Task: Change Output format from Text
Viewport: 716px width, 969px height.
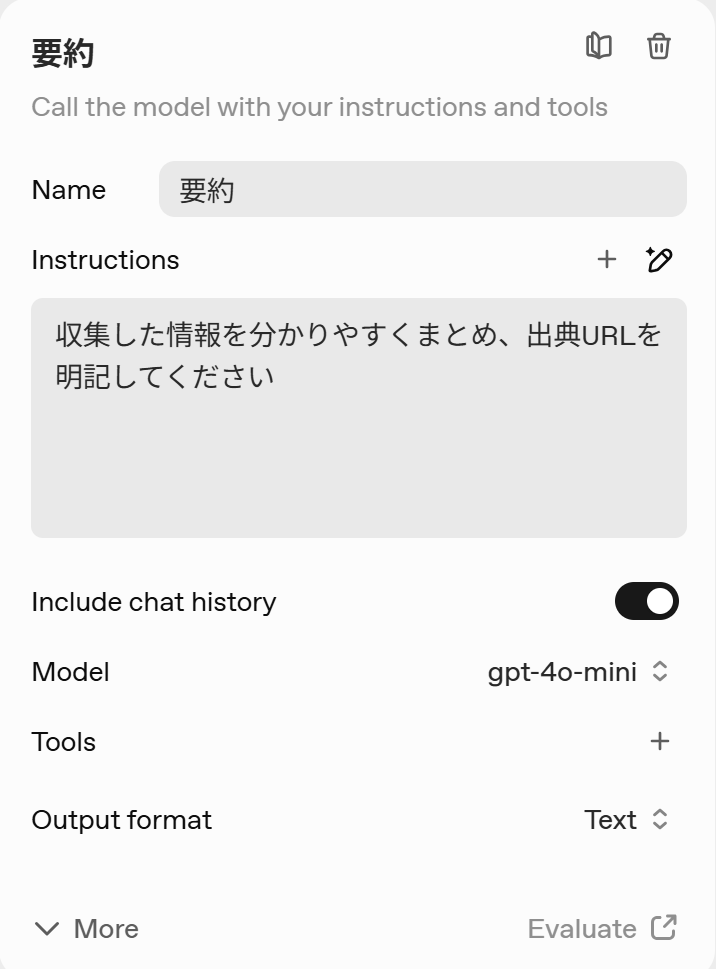Action: pos(625,820)
